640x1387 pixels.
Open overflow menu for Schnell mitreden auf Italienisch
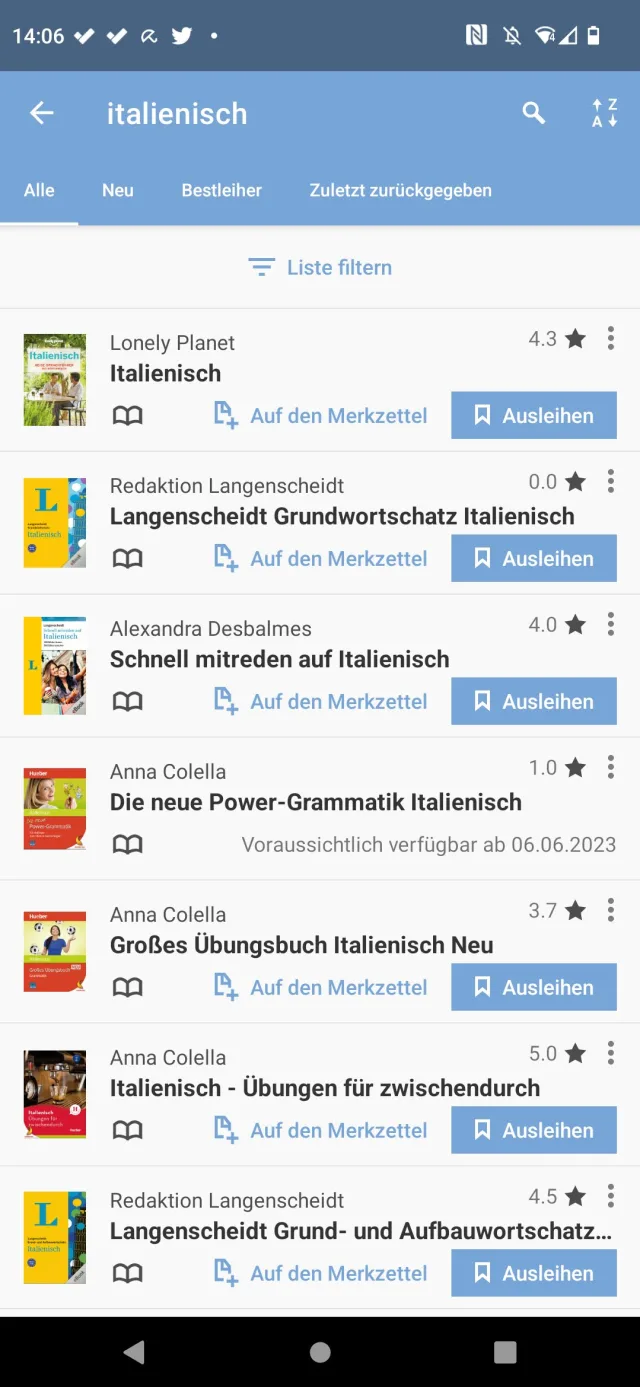610,625
